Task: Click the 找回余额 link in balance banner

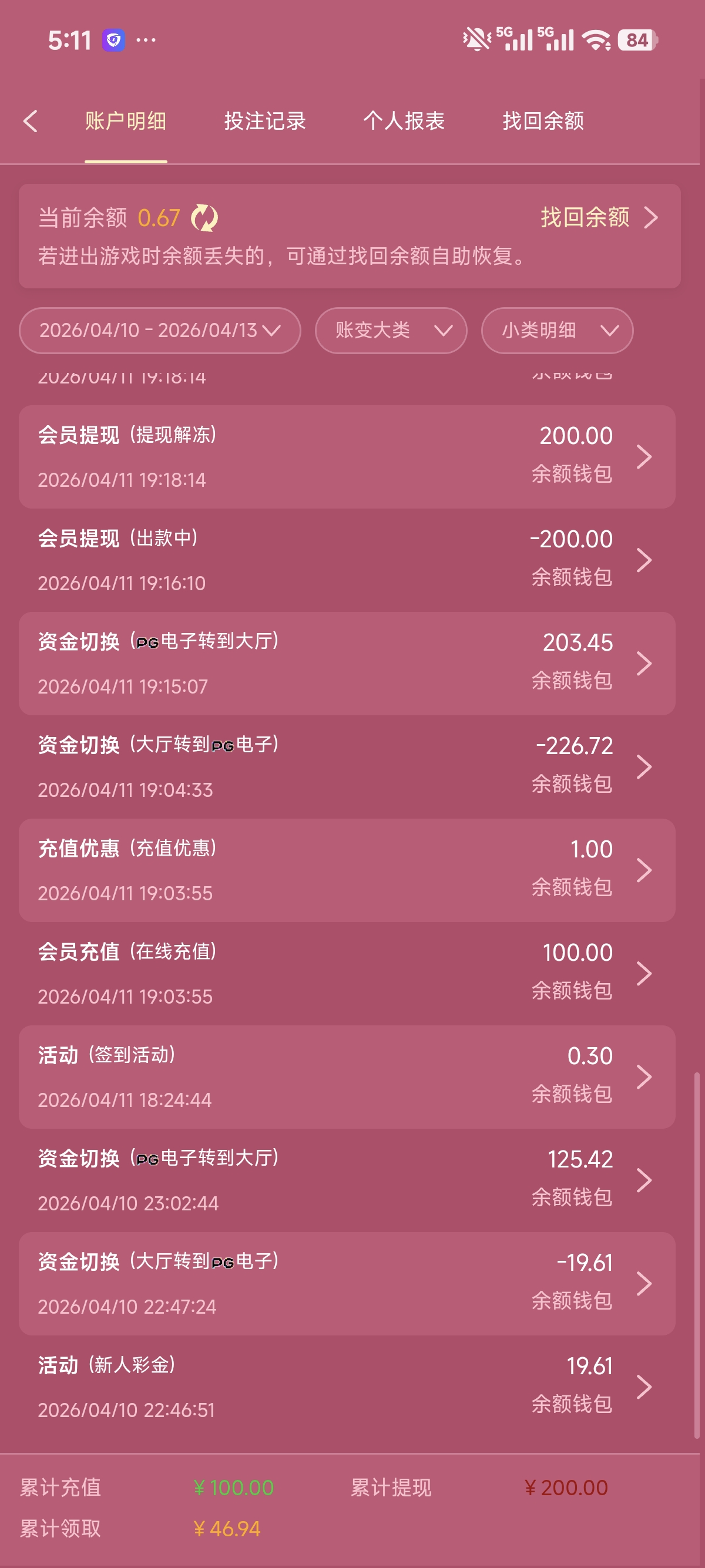Action: pos(584,217)
